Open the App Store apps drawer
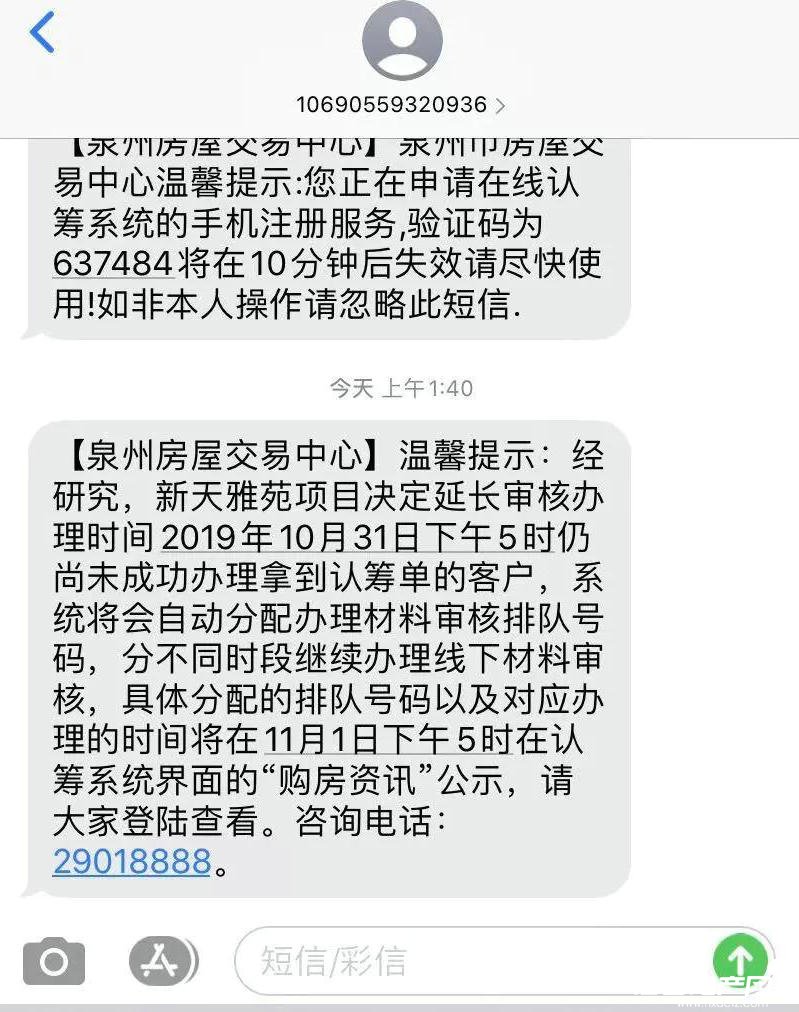The height and width of the screenshot is (1012, 799). [161, 962]
